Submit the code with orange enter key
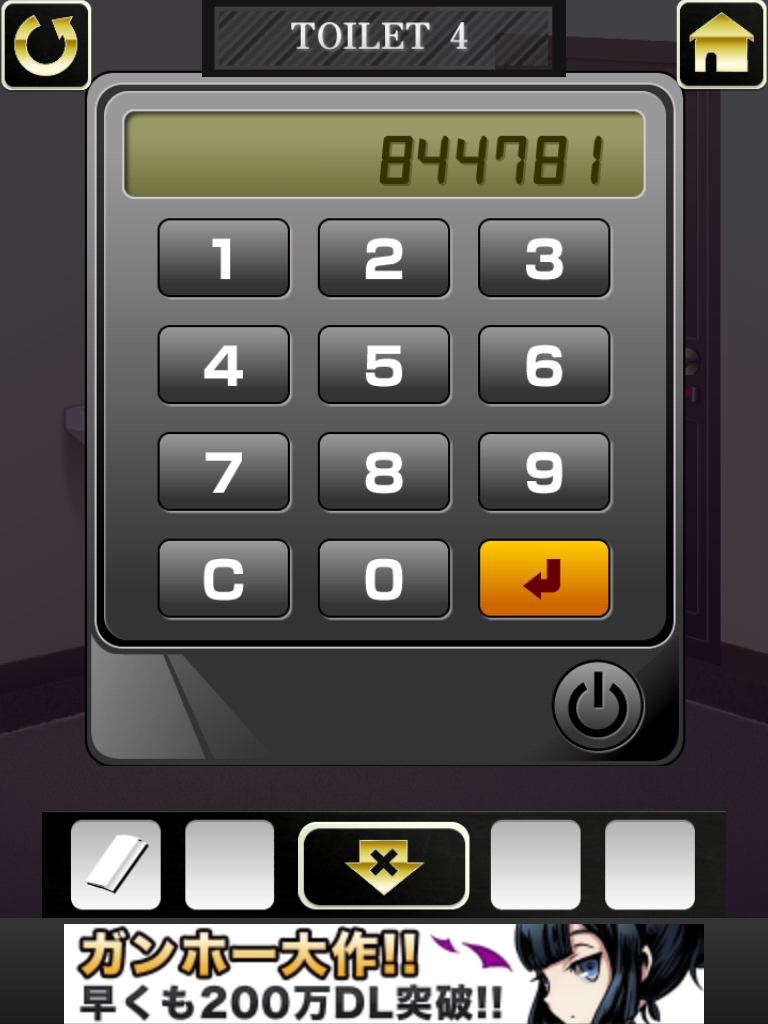The image size is (768, 1024). 544,579
